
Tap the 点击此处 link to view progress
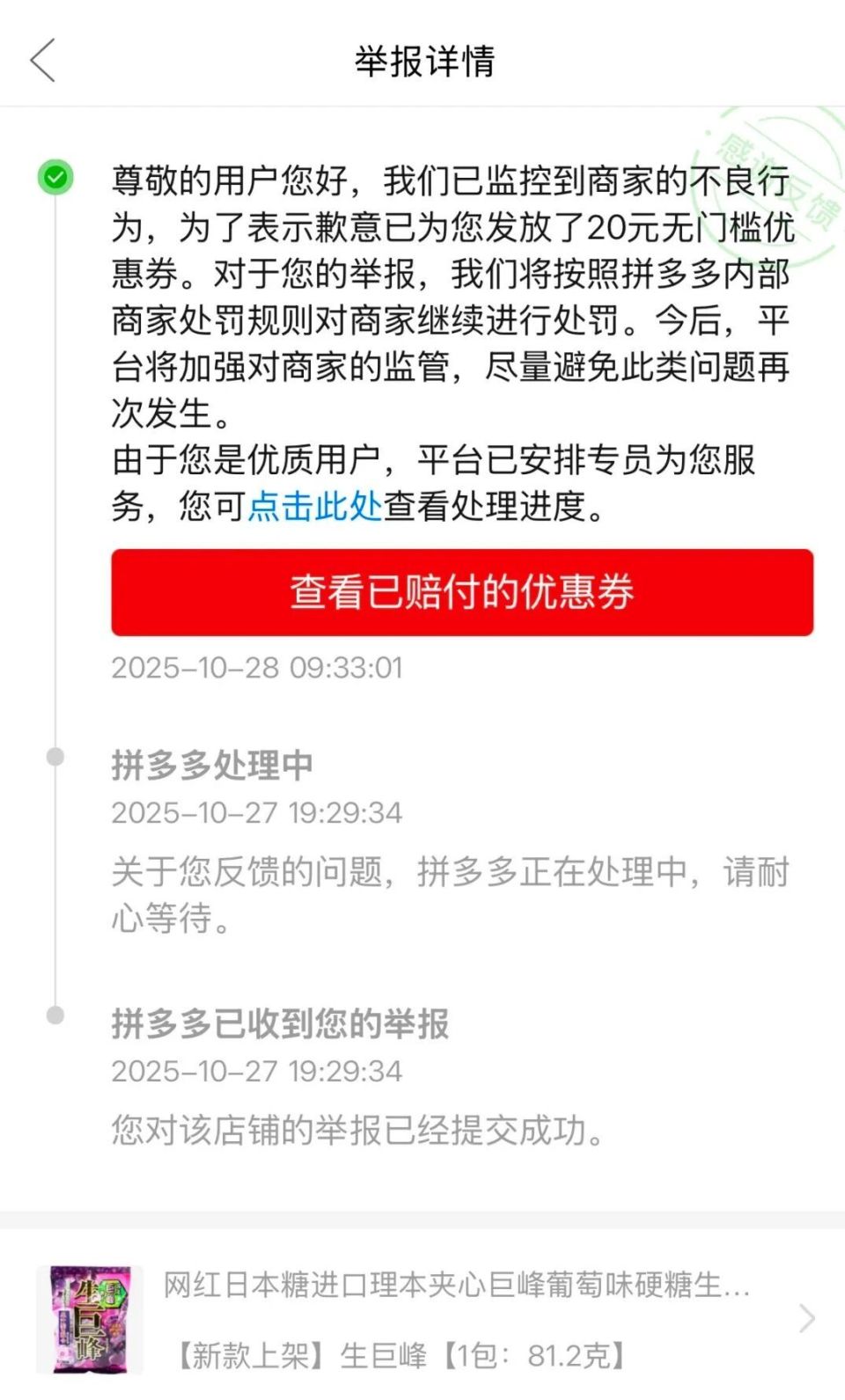click(314, 507)
